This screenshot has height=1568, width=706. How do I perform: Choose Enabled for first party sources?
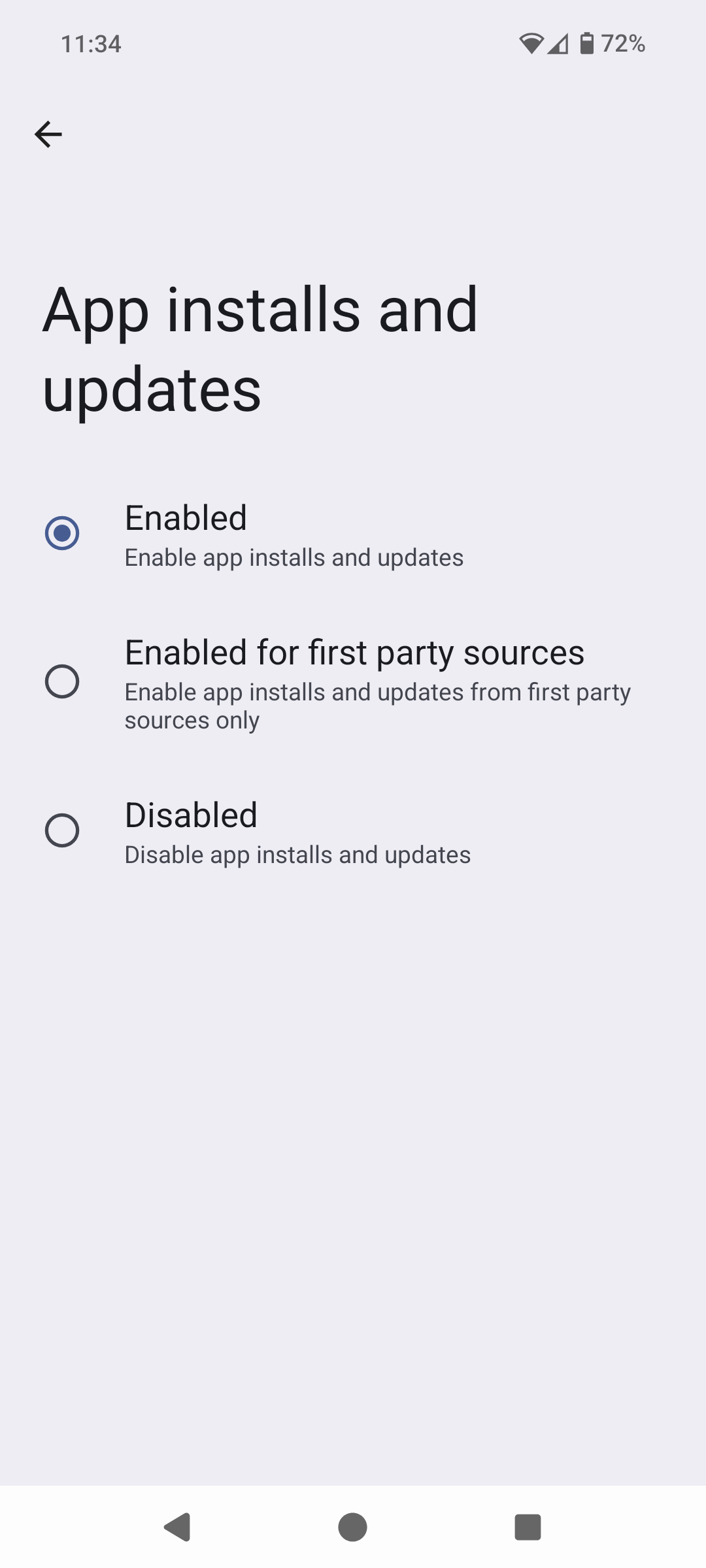pyautogui.click(x=62, y=681)
